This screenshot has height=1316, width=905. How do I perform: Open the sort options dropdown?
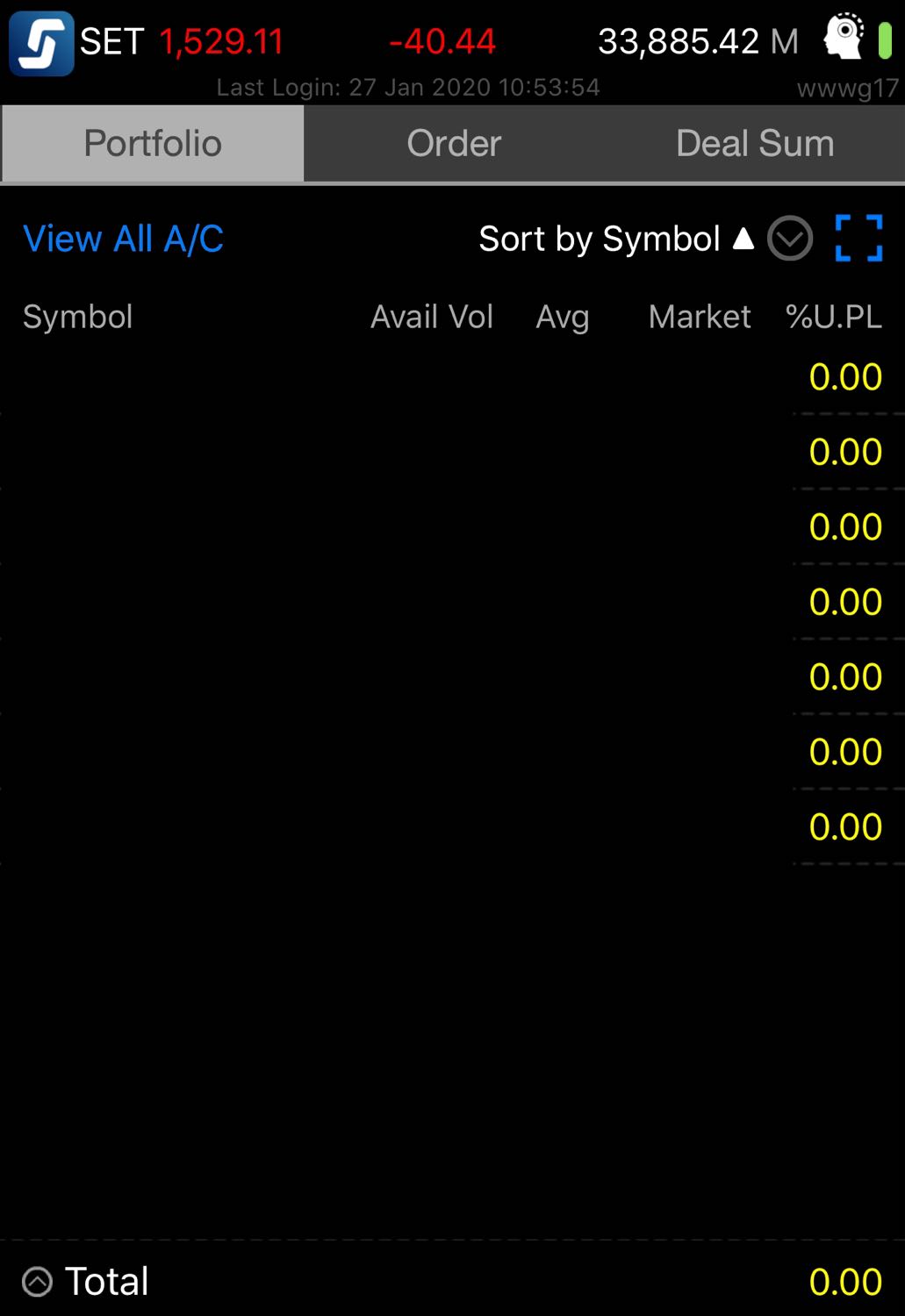point(790,239)
